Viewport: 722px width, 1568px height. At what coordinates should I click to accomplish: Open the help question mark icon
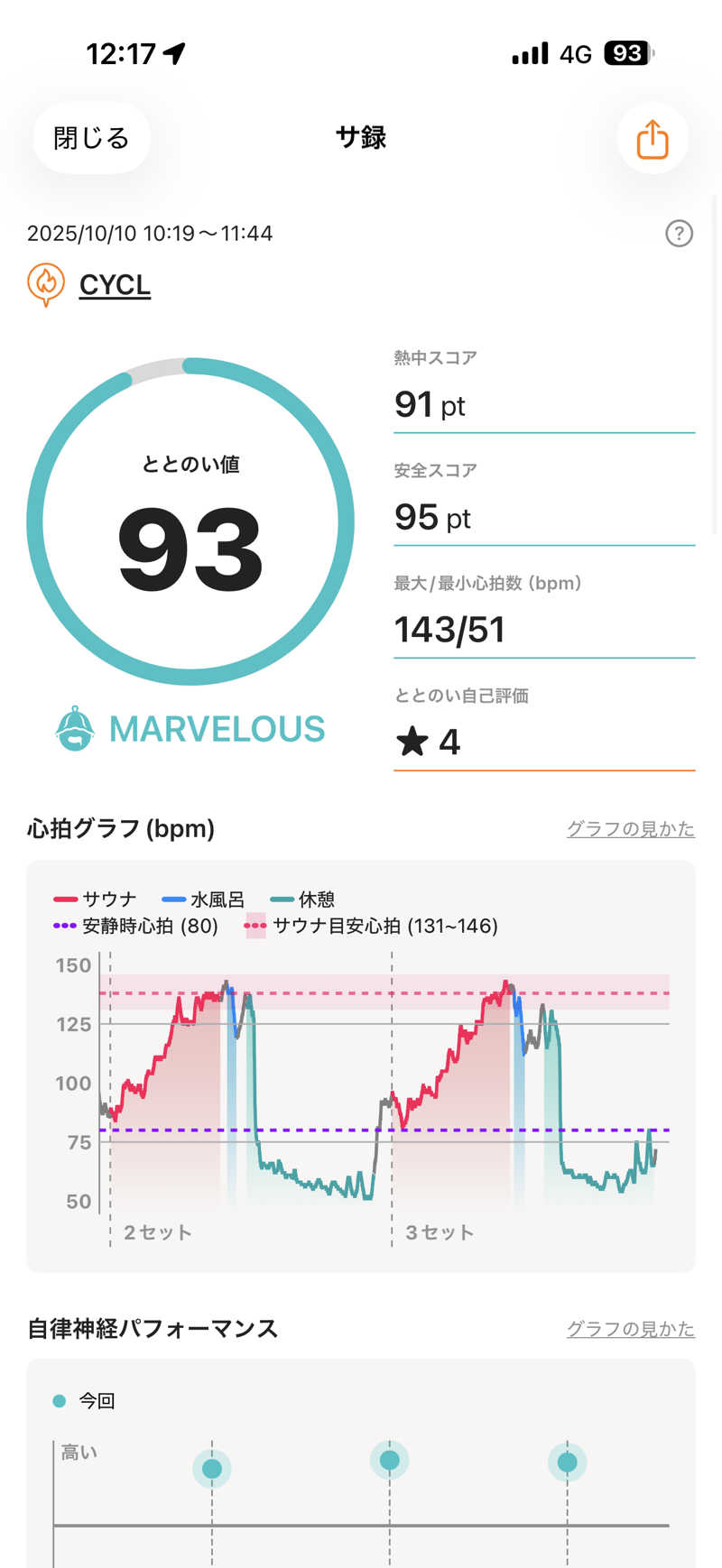click(x=679, y=234)
